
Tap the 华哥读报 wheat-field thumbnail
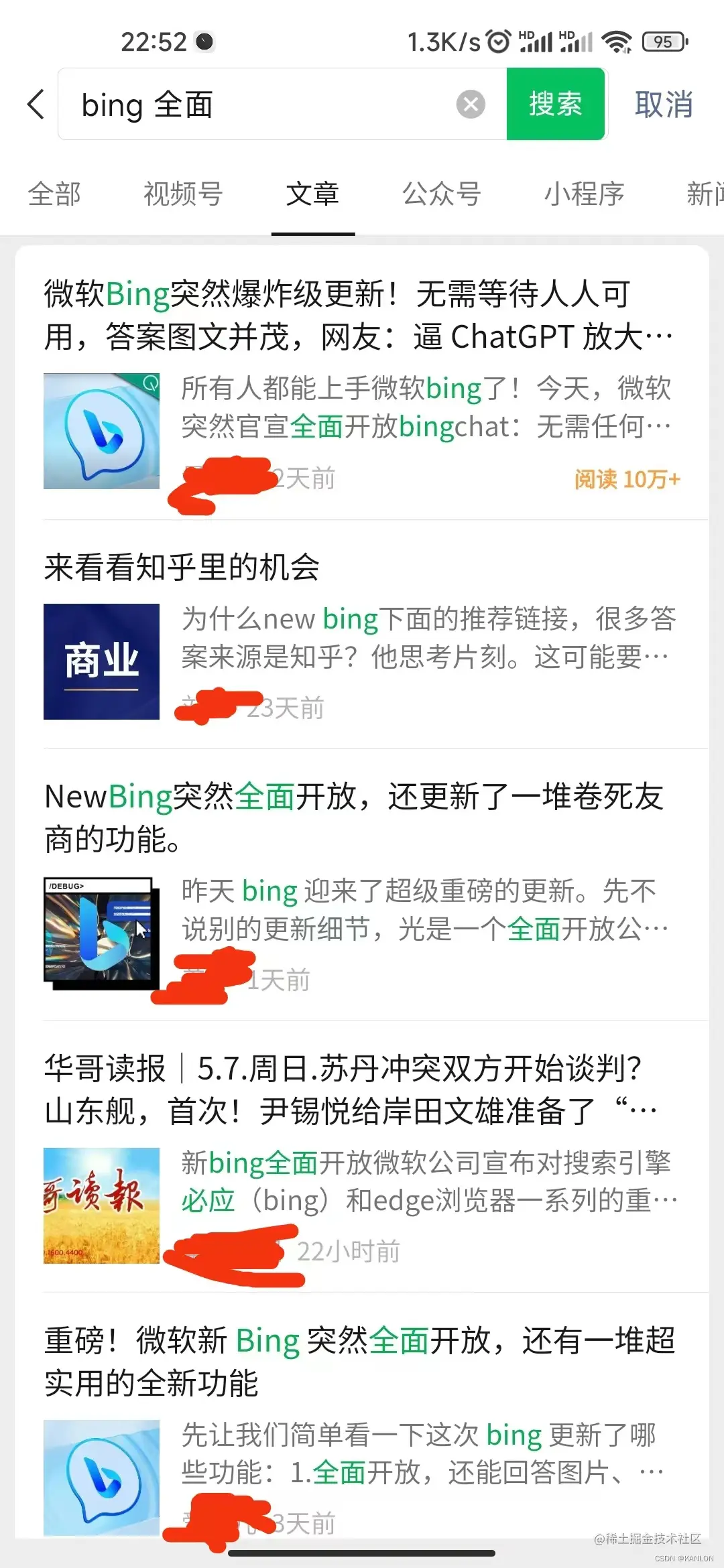101,1206
